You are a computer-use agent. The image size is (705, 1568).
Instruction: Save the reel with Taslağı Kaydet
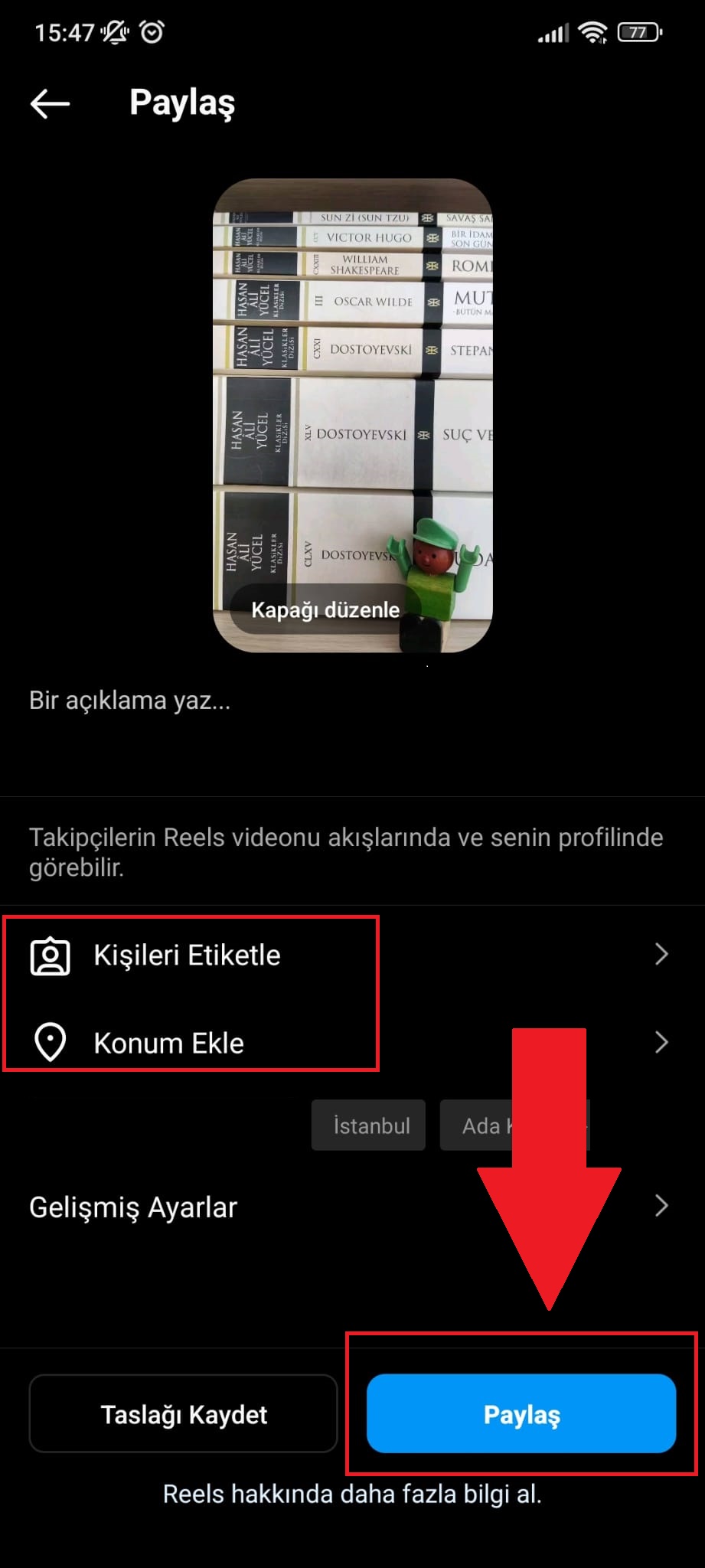tap(184, 1415)
